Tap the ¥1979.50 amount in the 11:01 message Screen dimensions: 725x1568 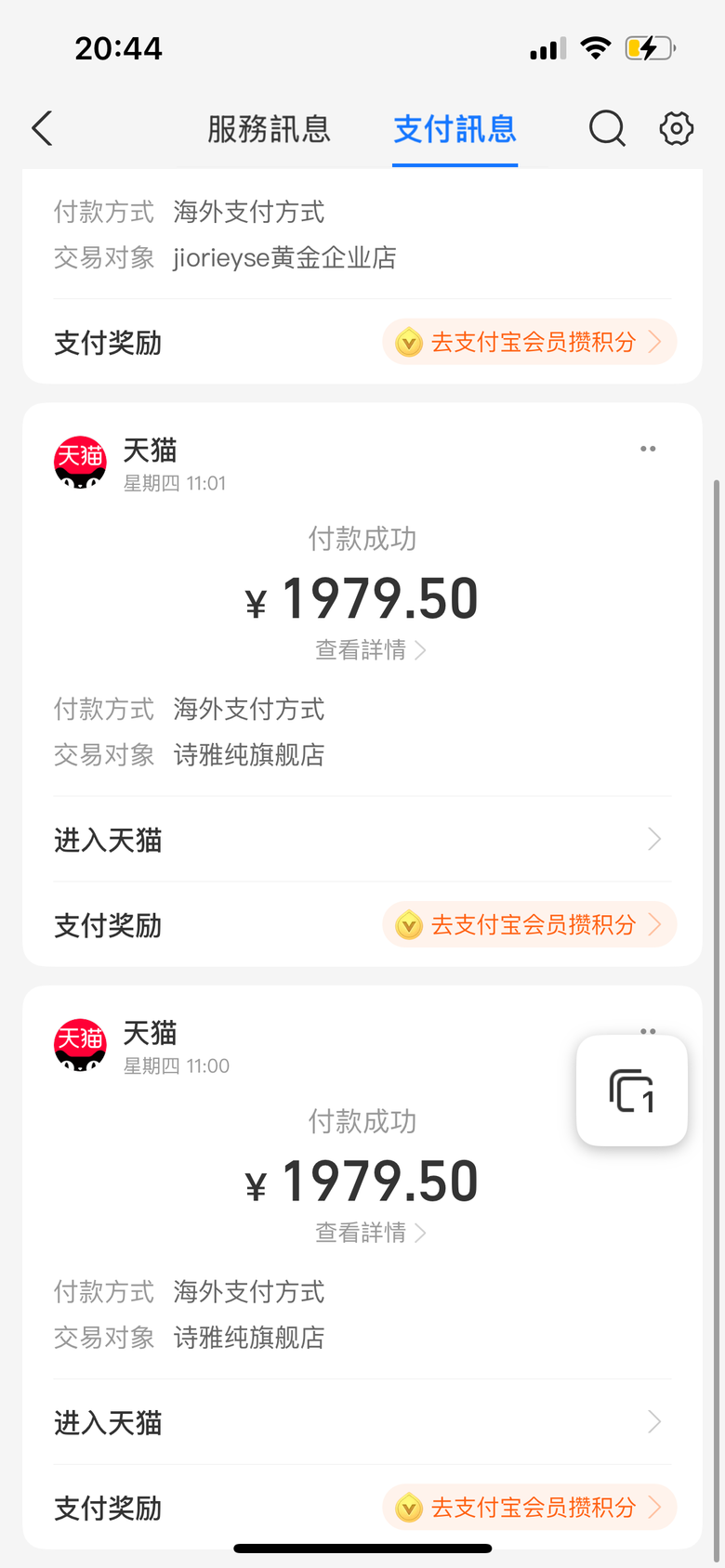click(x=362, y=597)
